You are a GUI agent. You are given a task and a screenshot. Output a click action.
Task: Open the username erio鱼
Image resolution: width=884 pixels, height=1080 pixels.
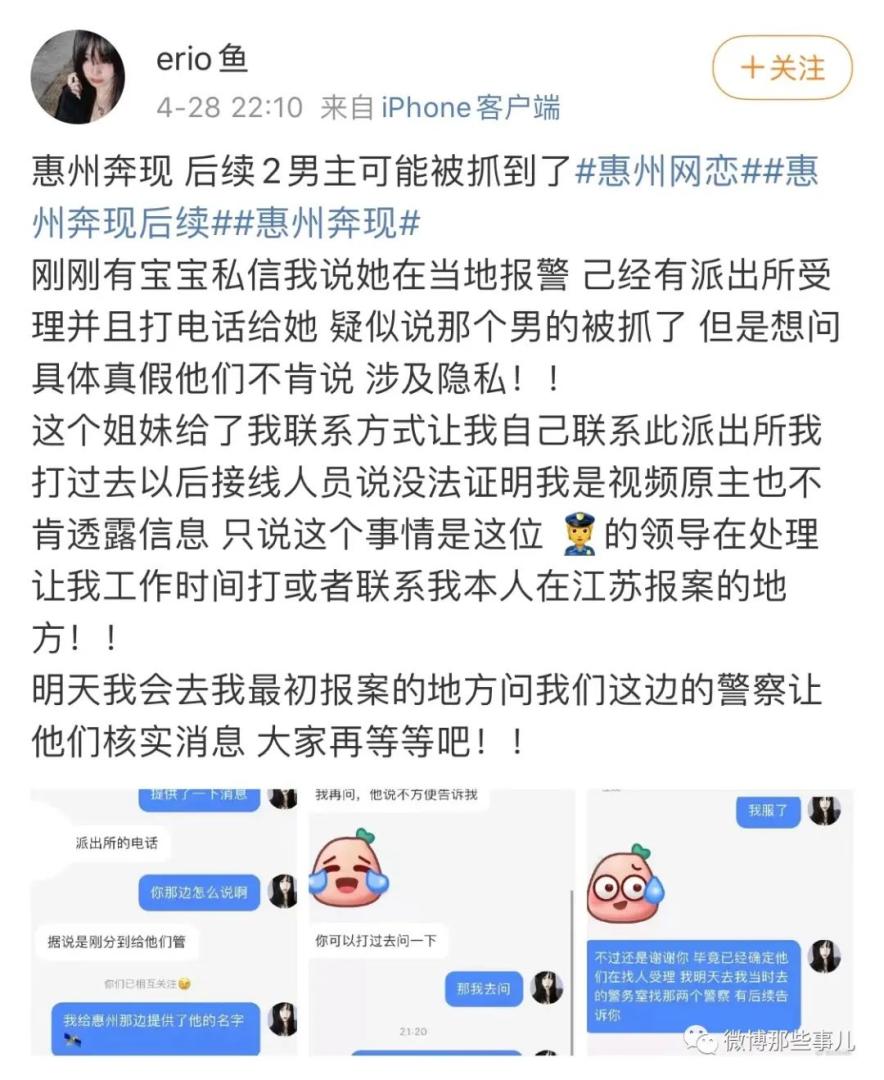[201, 60]
